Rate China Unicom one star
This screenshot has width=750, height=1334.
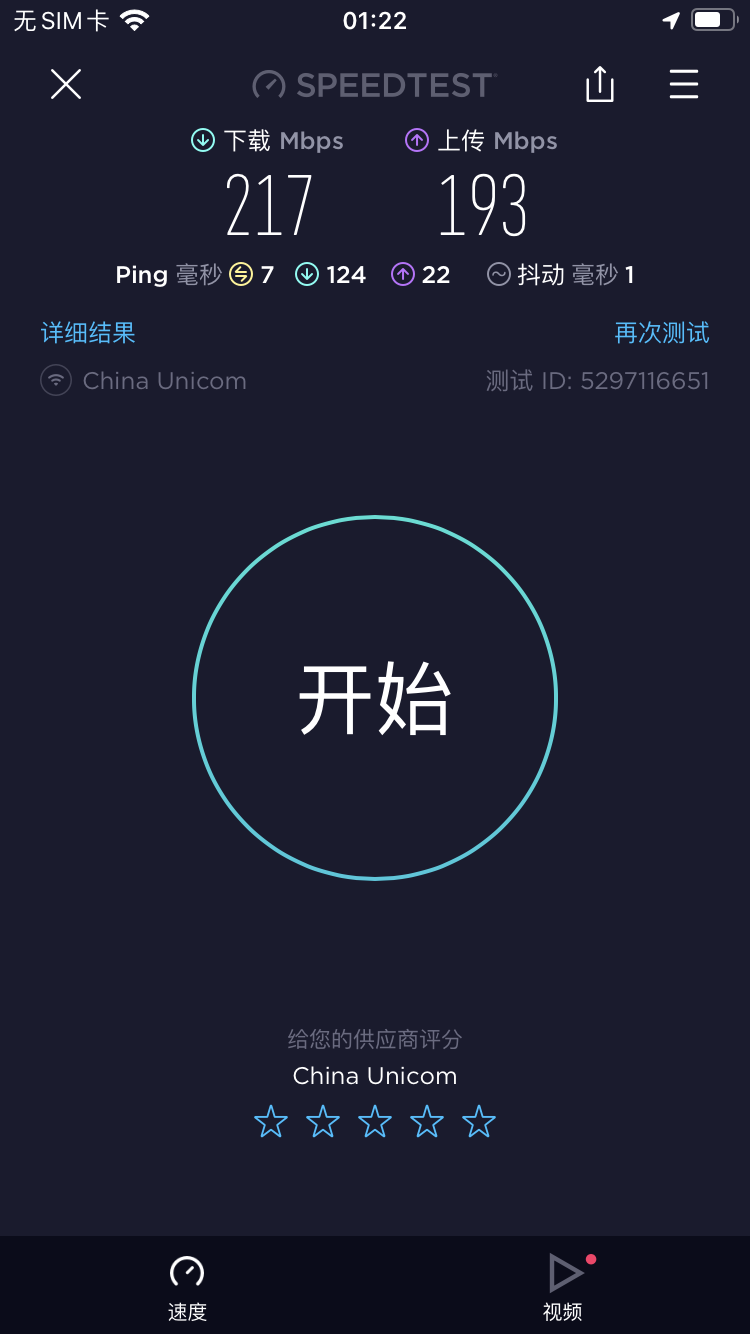coord(271,1122)
